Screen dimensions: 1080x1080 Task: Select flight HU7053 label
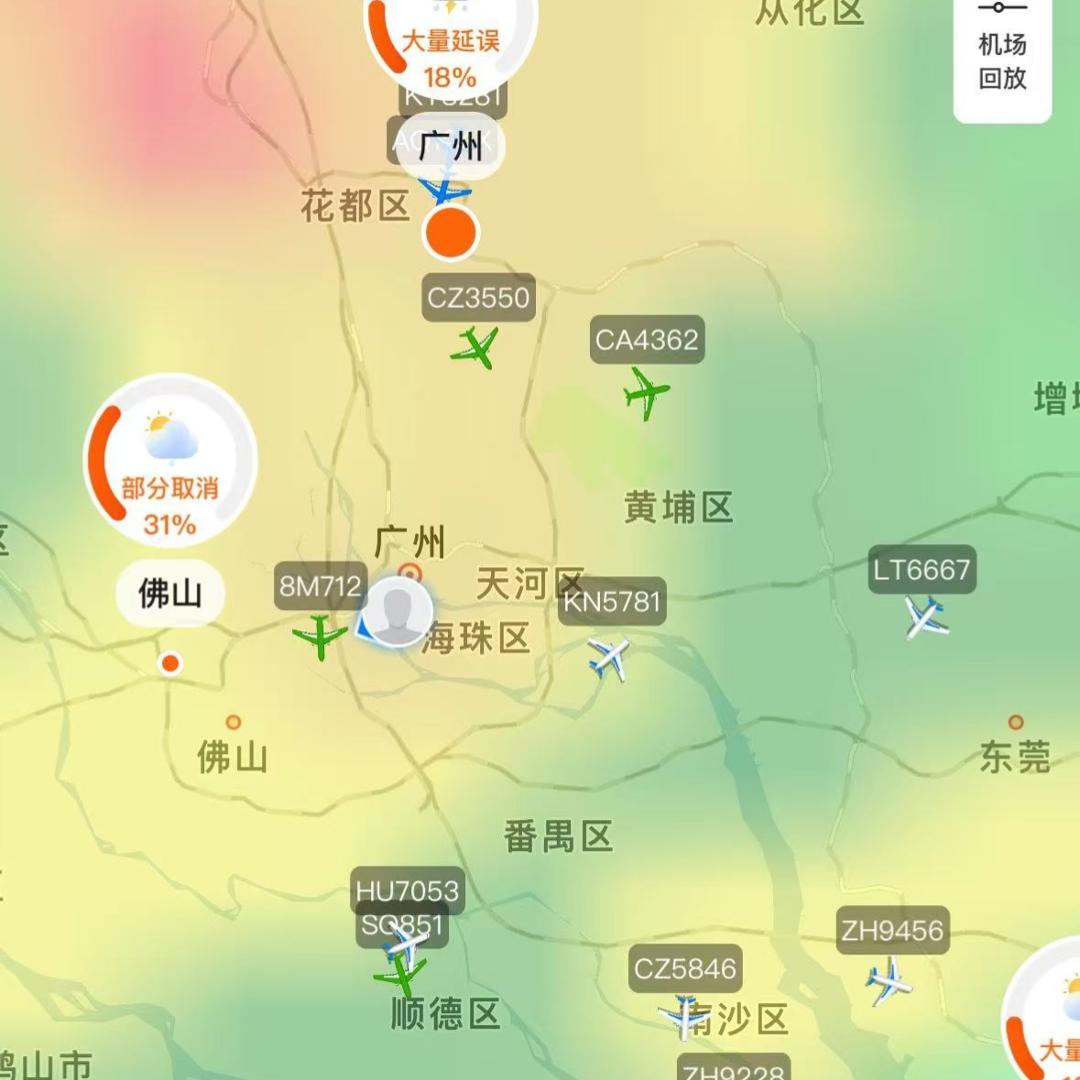tap(408, 889)
